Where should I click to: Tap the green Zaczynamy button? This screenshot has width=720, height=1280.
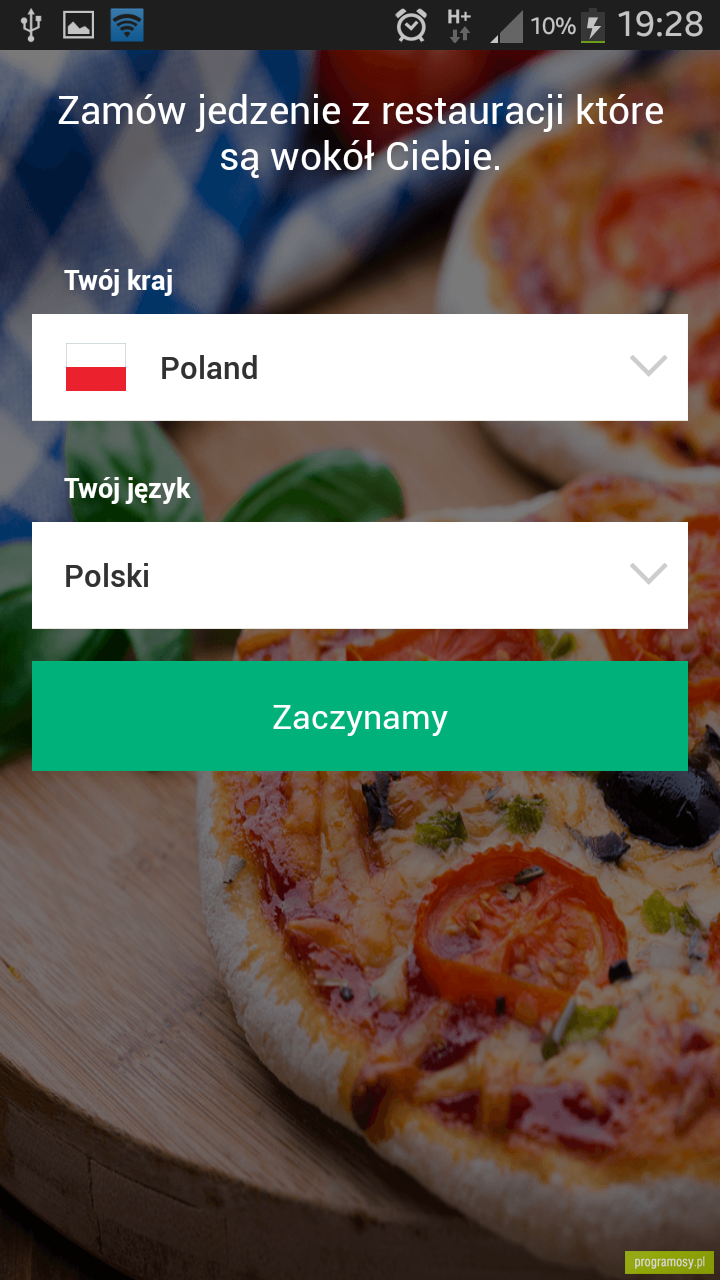360,716
